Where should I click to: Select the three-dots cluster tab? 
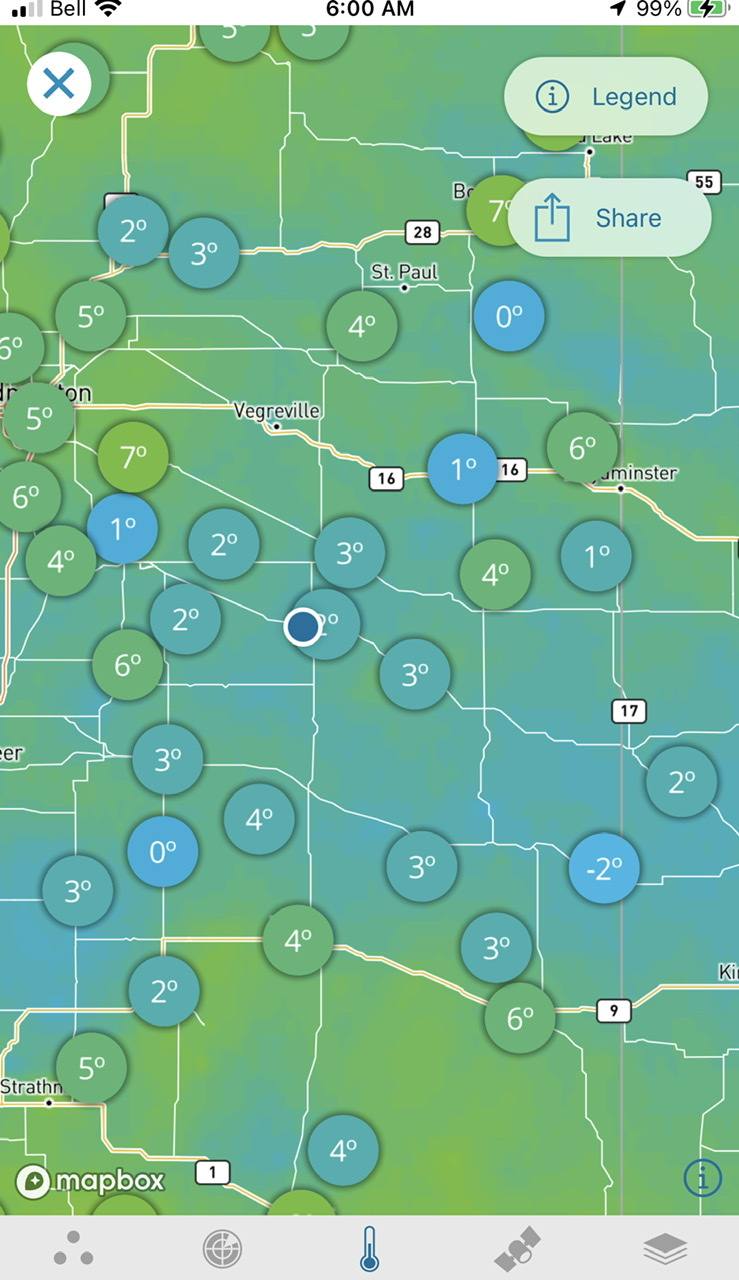click(x=73, y=1248)
